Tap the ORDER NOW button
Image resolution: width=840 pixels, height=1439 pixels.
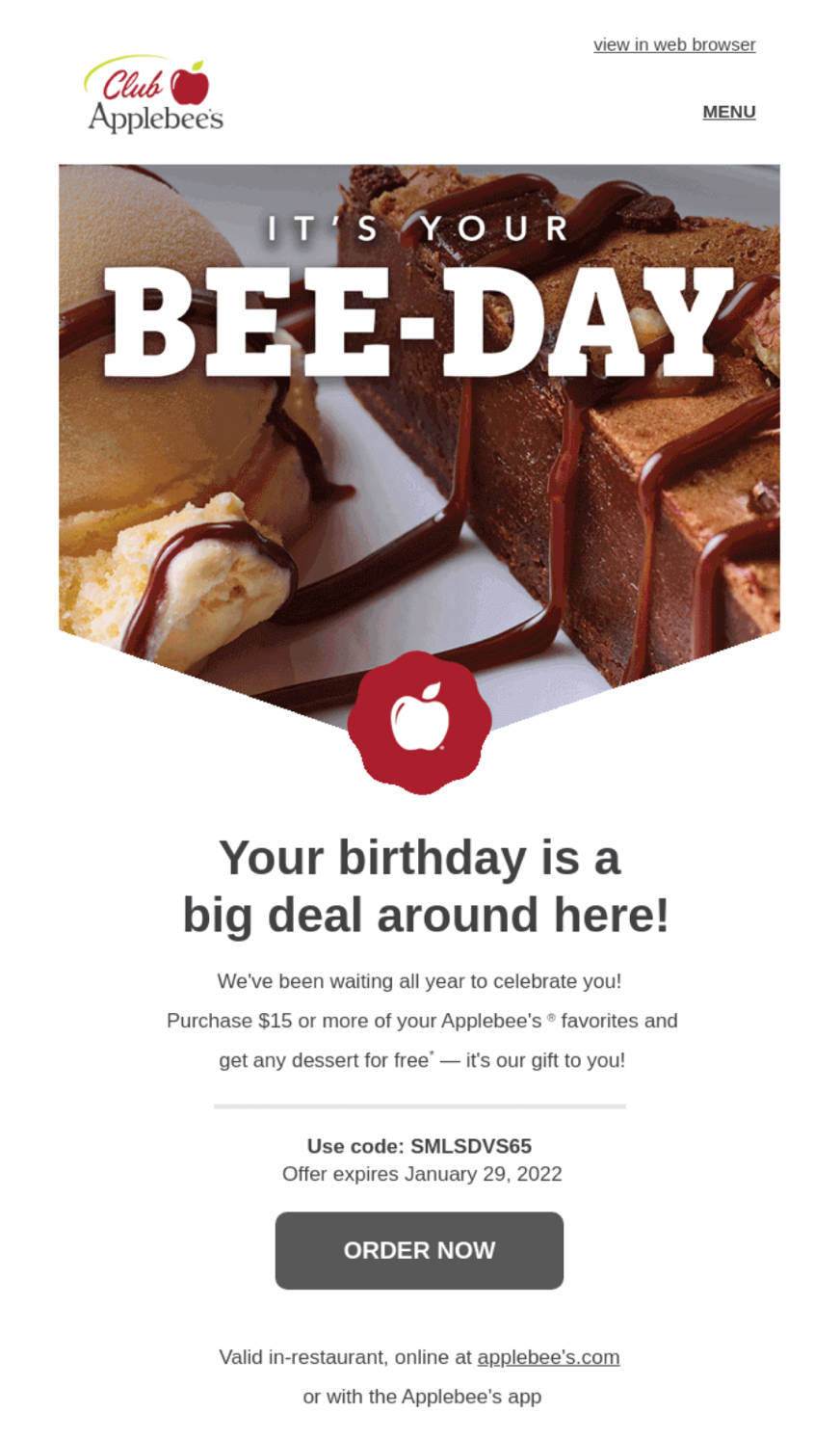click(419, 1250)
